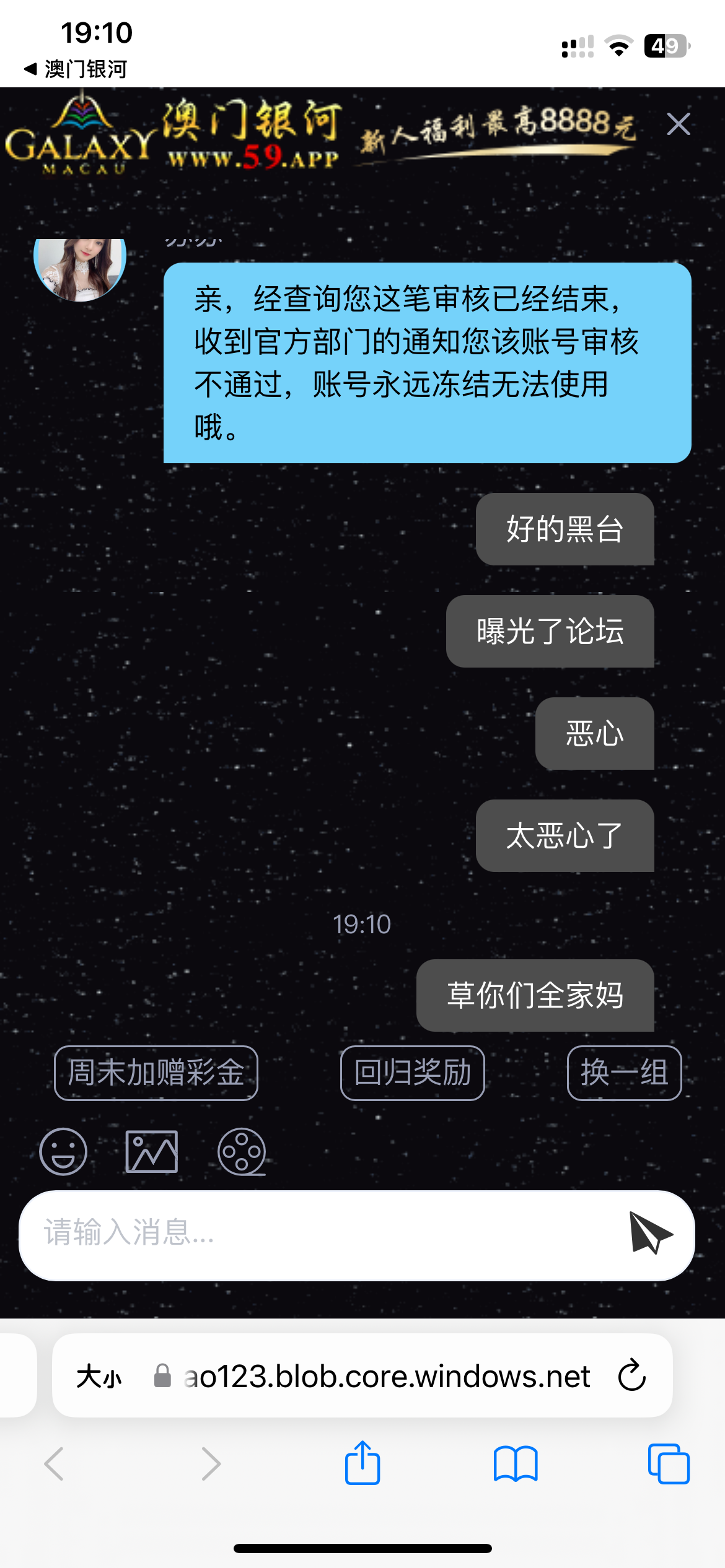The width and height of the screenshot is (725, 1568).
Task: Tap the forward navigation chevron
Action: click(211, 1465)
